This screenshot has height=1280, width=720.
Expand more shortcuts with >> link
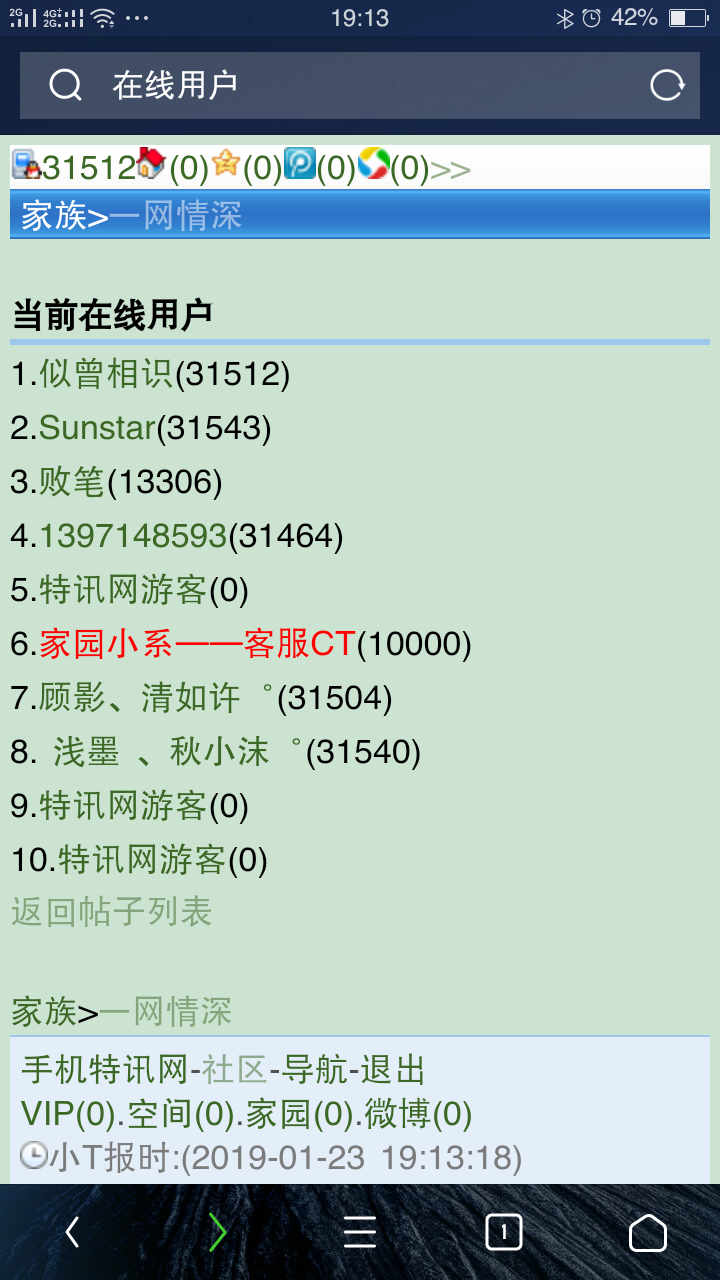(x=450, y=170)
